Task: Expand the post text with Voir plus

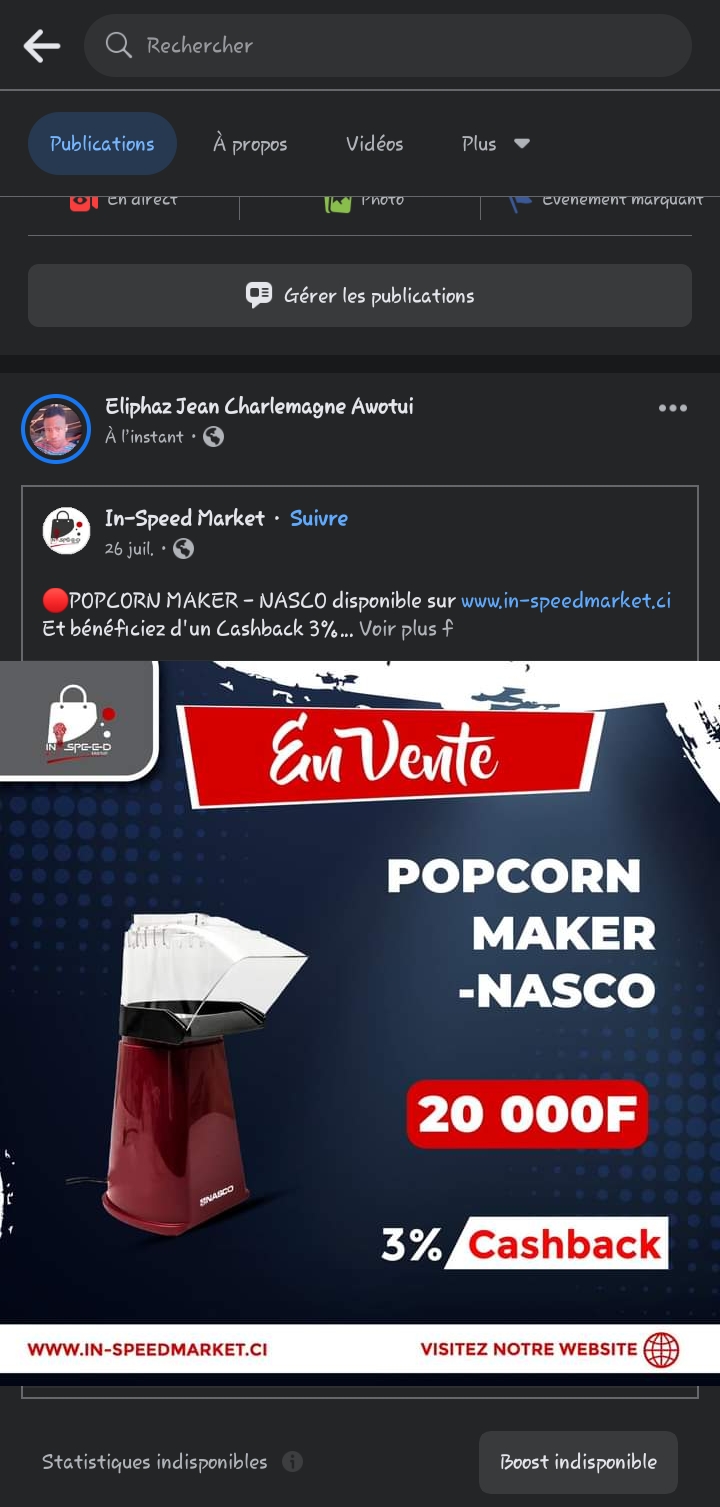Action: click(x=398, y=629)
